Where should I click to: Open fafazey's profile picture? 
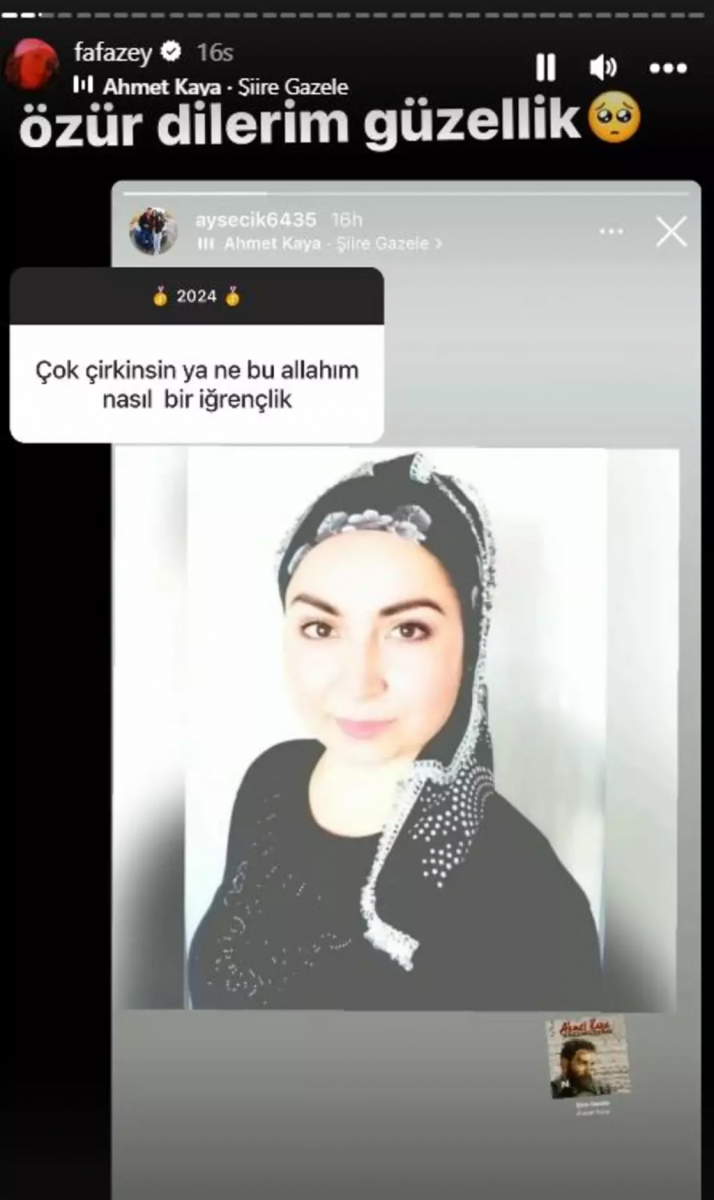pyautogui.click(x=31, y=66)
